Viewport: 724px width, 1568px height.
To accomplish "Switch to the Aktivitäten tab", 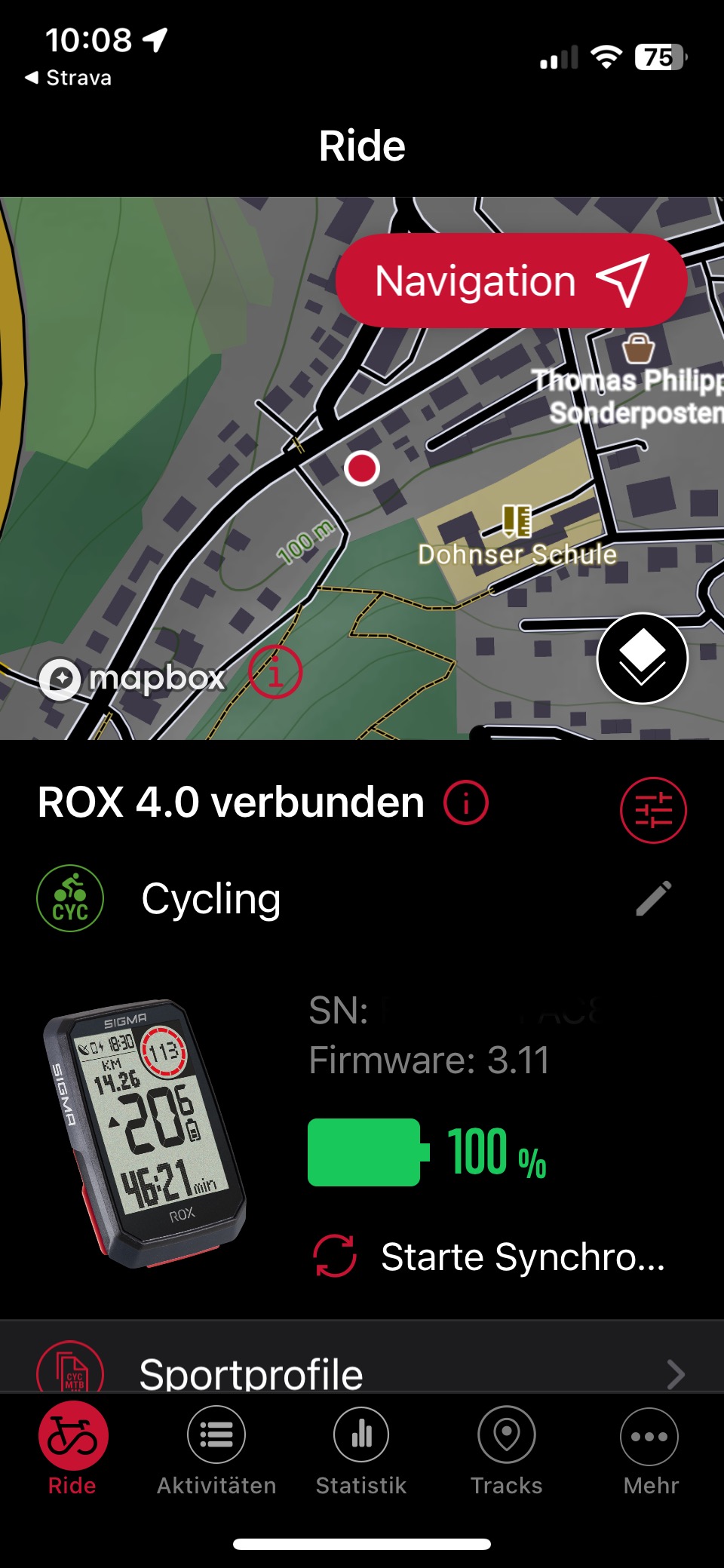I will [216, 1451].
